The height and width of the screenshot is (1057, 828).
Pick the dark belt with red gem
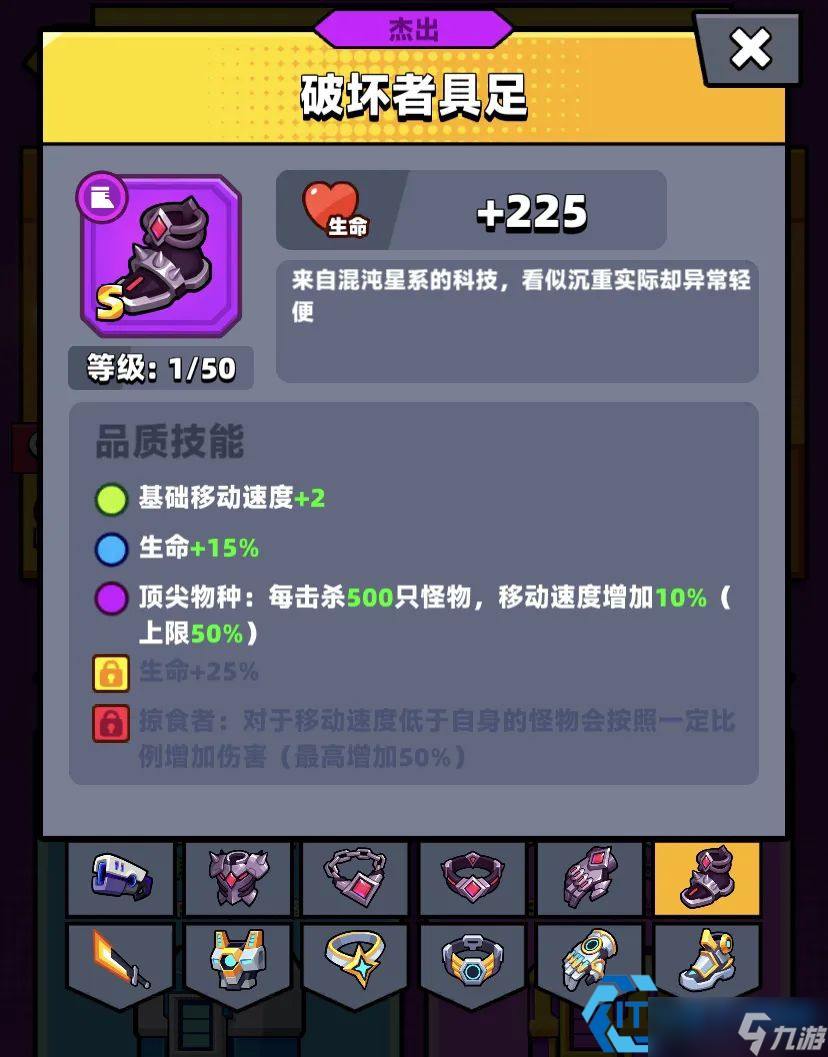473,877
